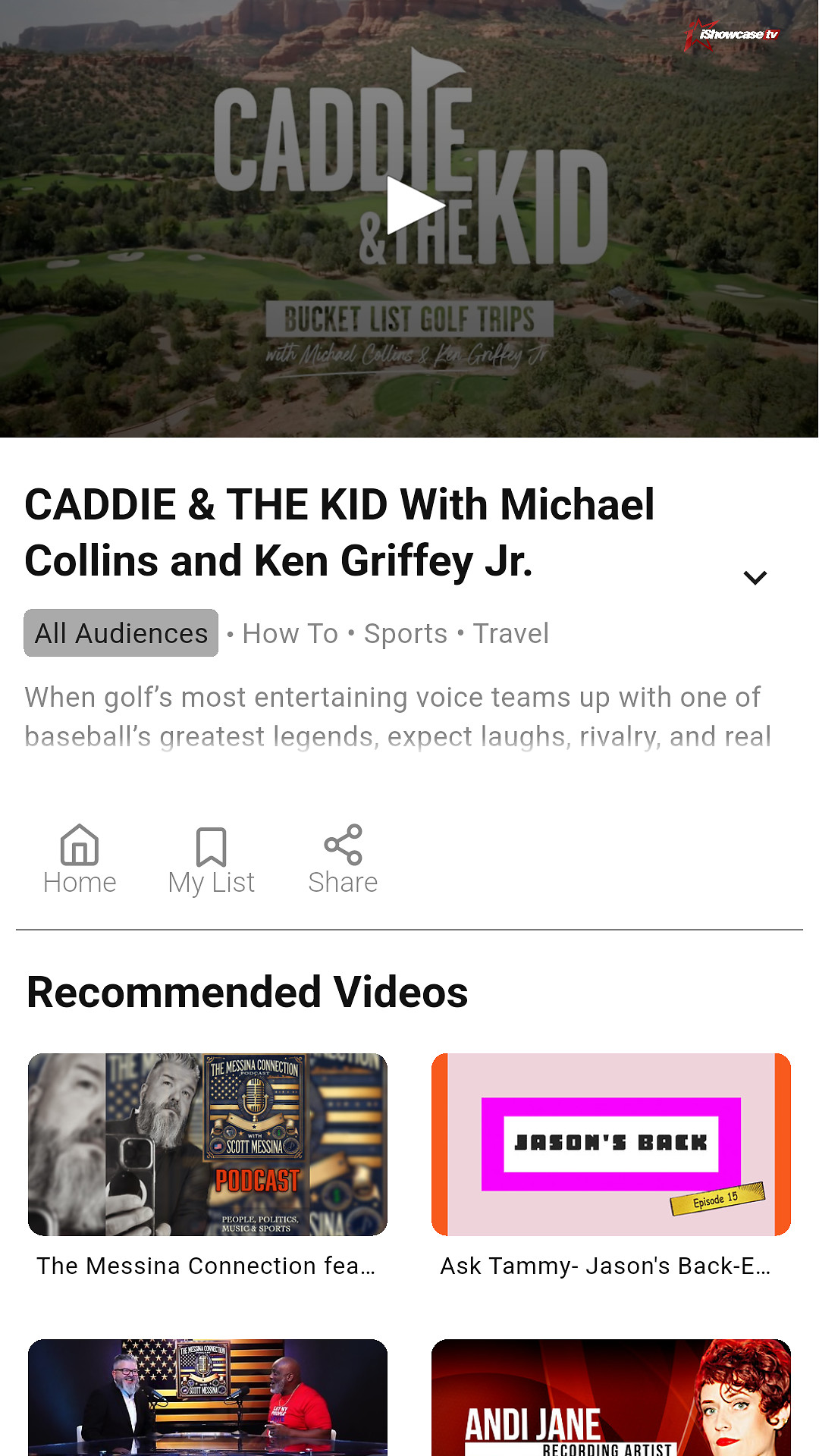Add this show to My List
Viewport: 819px width, 1456px height.
211,861
